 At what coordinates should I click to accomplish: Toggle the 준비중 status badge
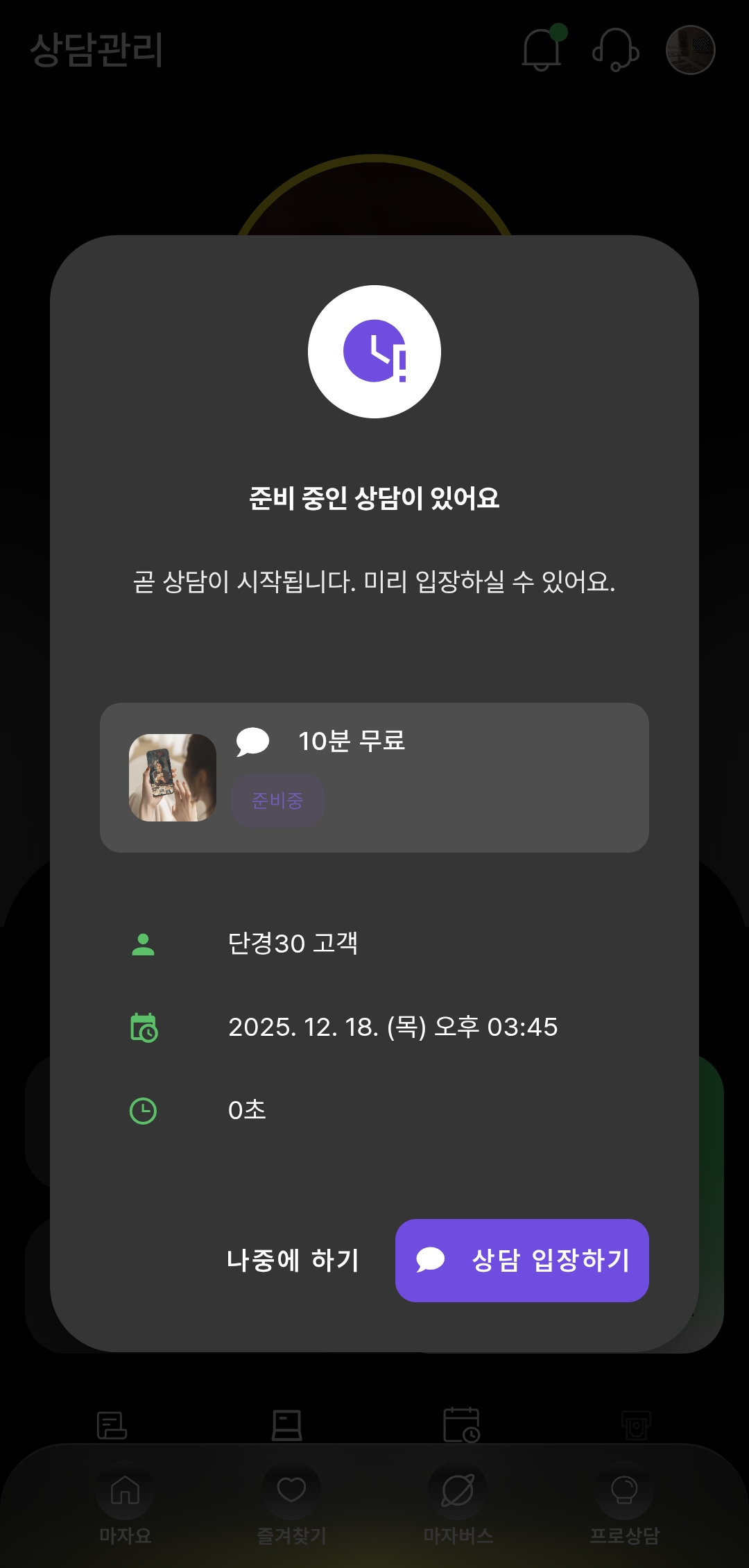pyautogui.click(x=277, y=801)
